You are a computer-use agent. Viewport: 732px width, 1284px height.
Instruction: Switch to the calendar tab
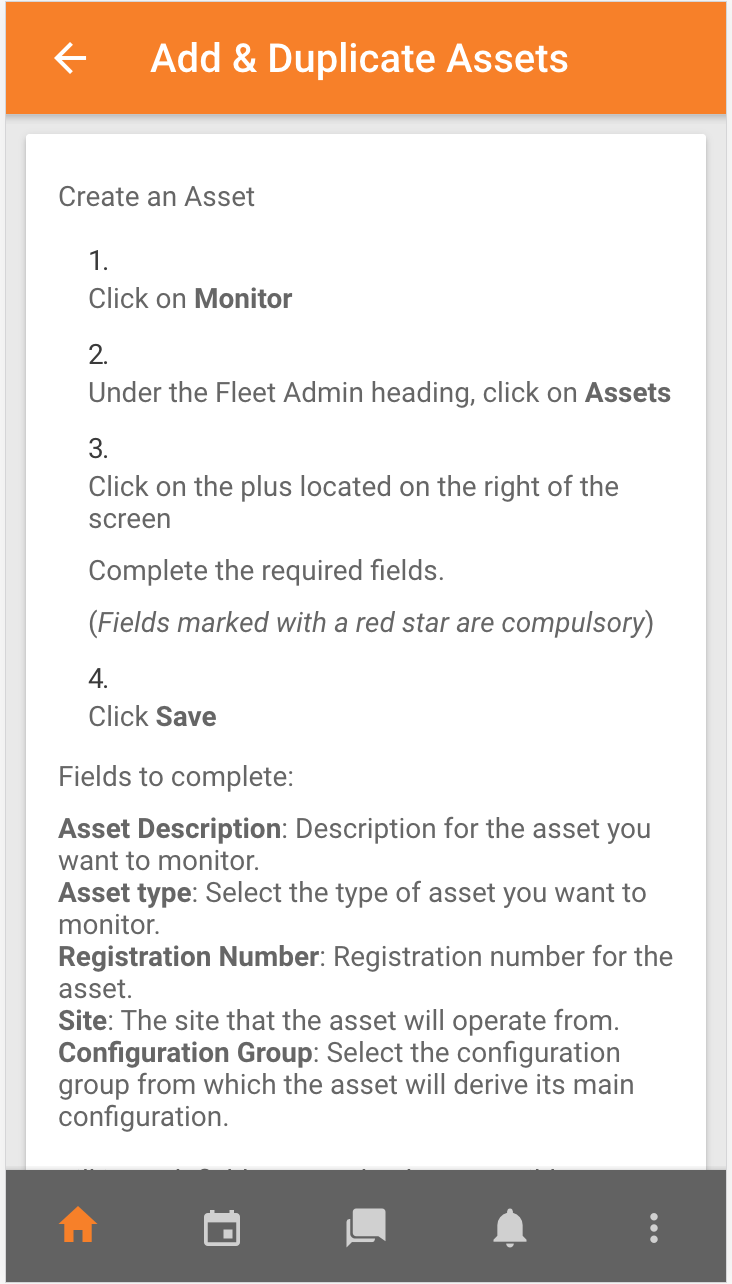(x=222, y=1227)
